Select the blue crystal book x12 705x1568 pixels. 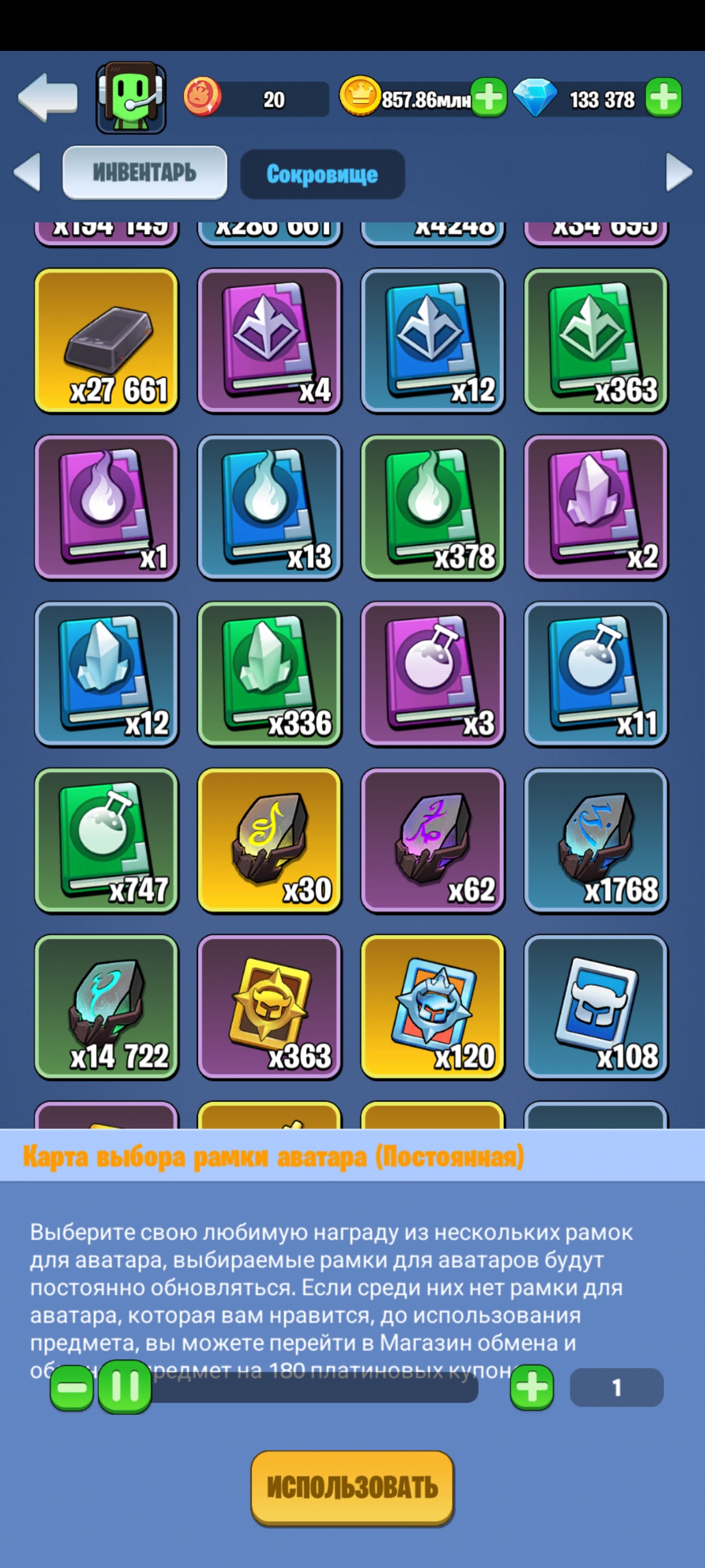coord(106,674)
